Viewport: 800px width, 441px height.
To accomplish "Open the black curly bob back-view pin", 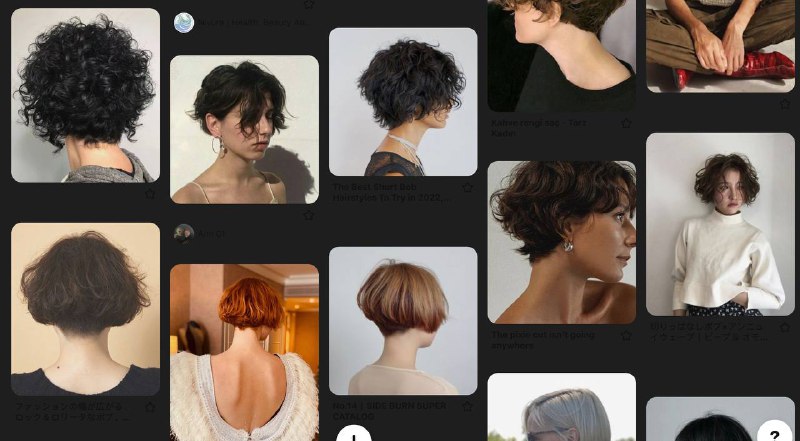I will click(x=85, y=95).
